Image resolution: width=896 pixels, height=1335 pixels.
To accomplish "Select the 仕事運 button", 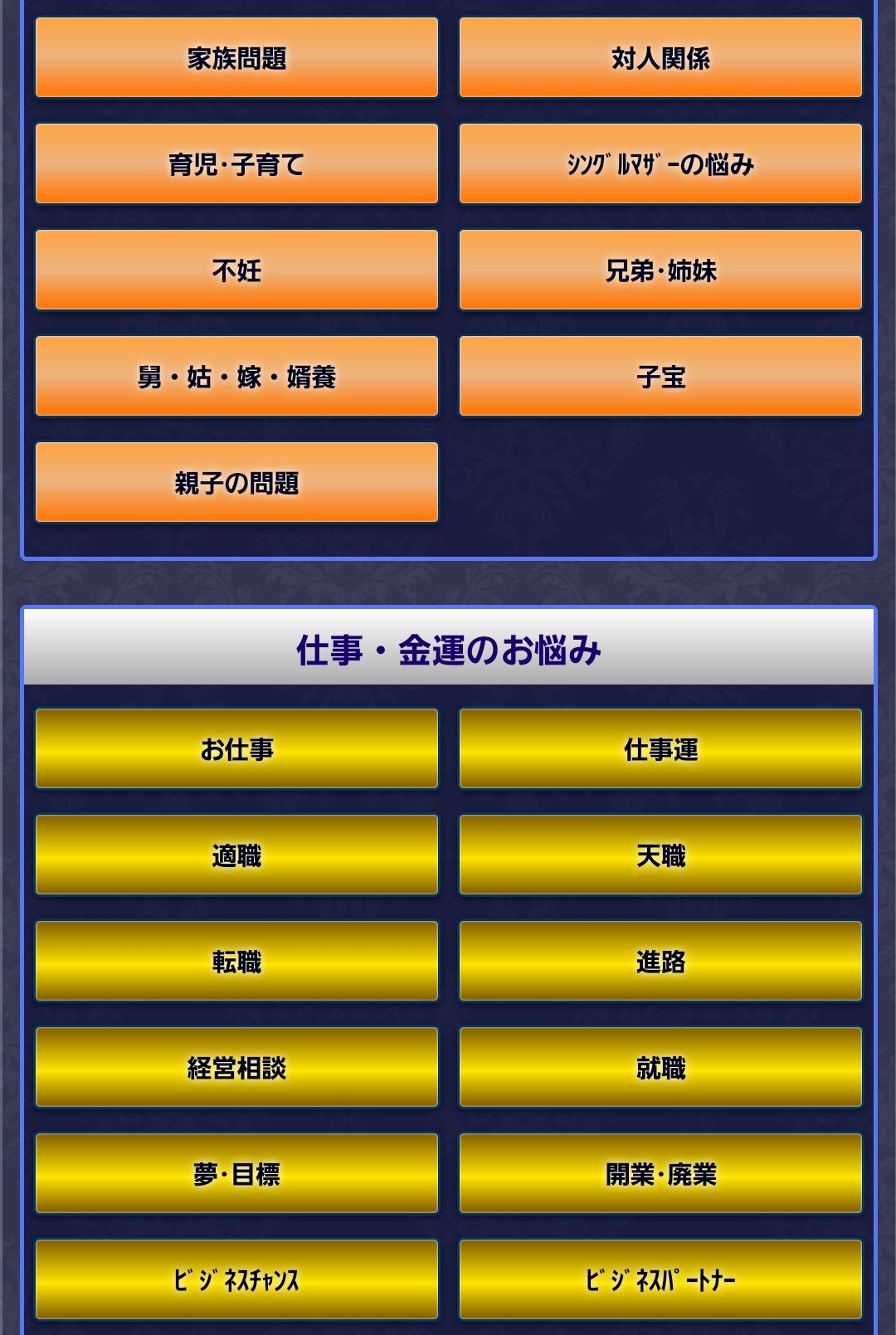I will click(x=660, y=749).
